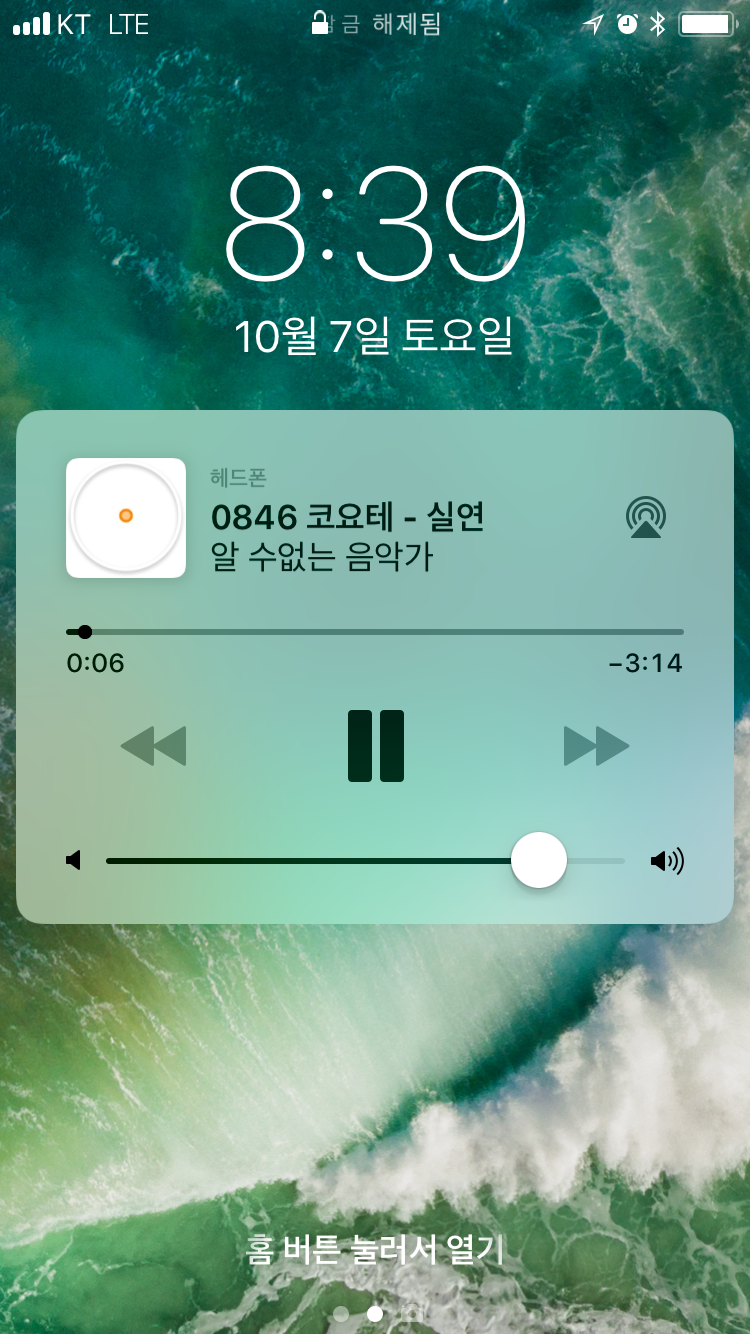Open the album artwork thumbnail
The height and width of the screenshot is (1334, 750).
126,518
